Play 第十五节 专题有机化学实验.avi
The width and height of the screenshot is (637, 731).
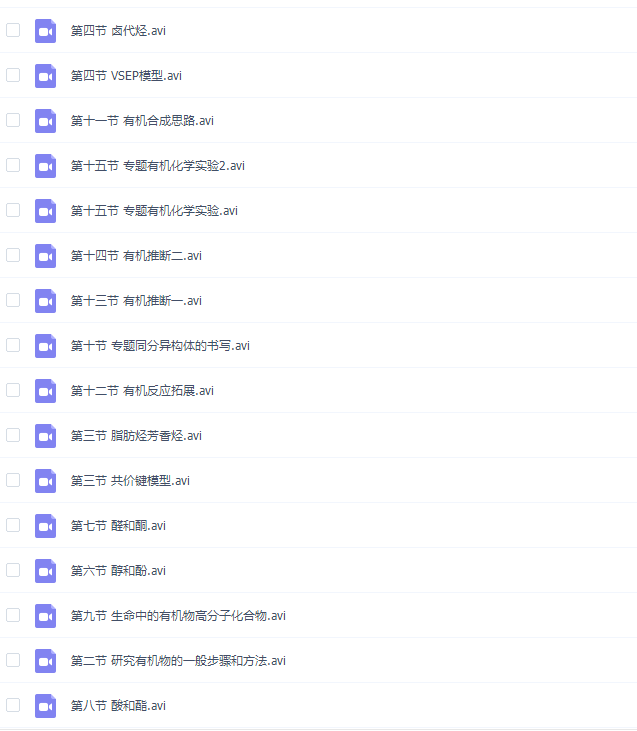tap(154, 210)
